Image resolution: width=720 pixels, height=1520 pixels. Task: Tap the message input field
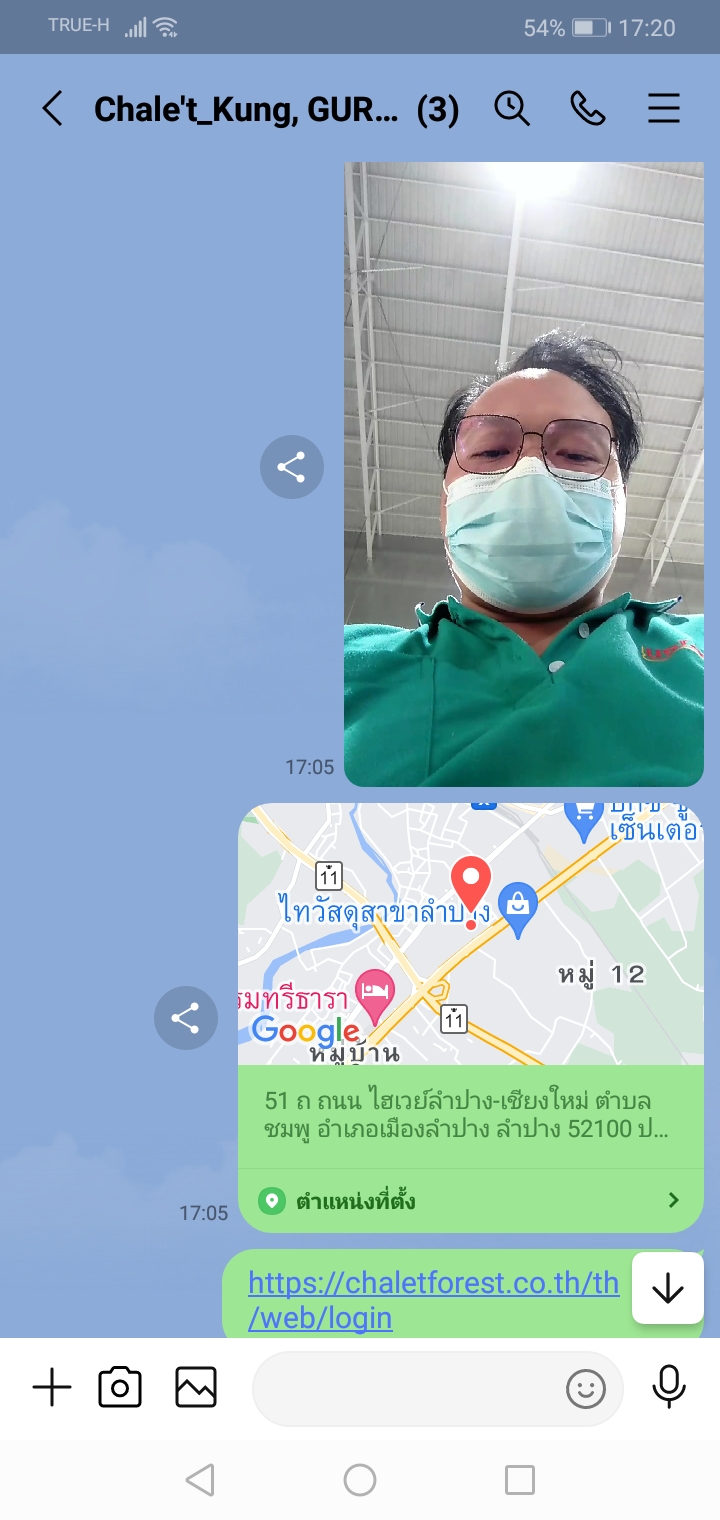[x=405, y=1388]
